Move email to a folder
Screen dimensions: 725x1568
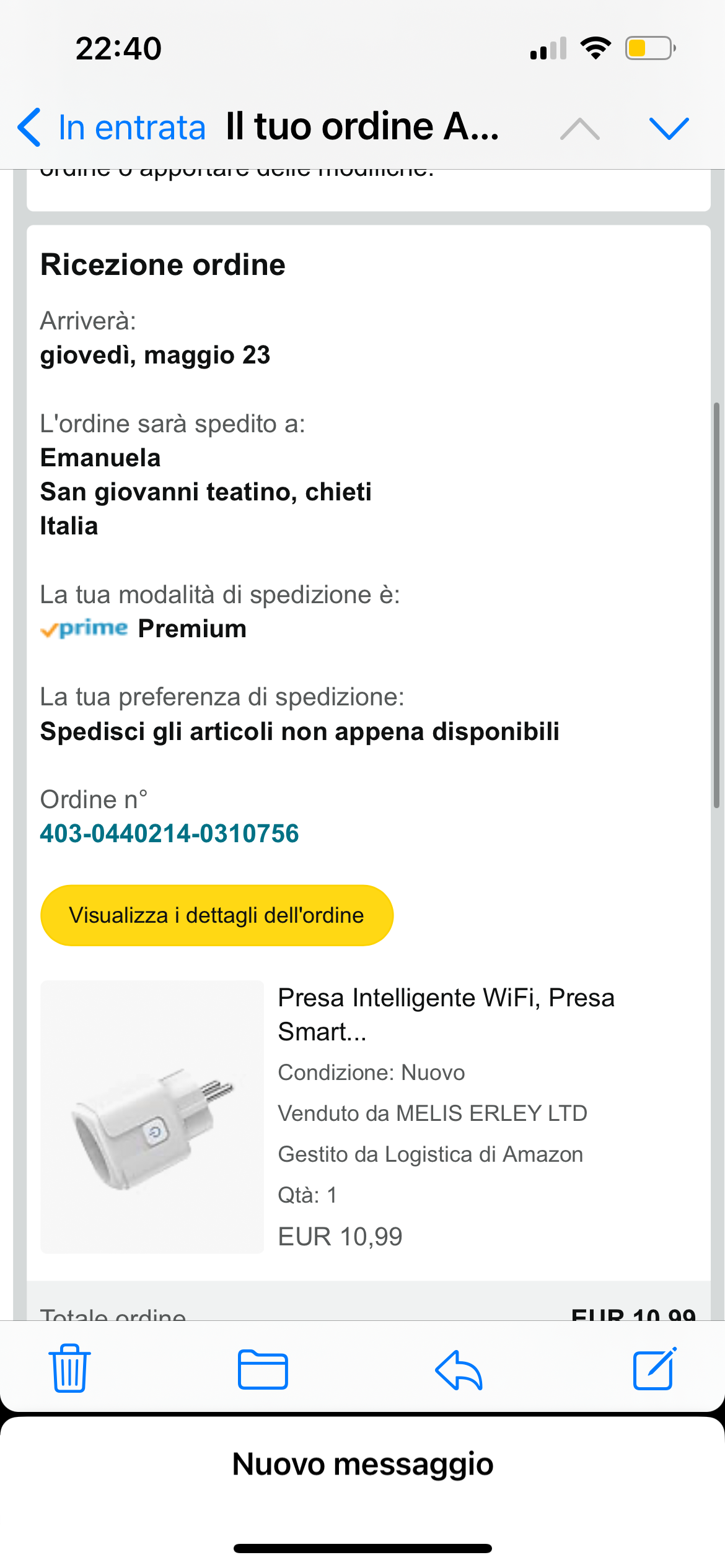263,1369
